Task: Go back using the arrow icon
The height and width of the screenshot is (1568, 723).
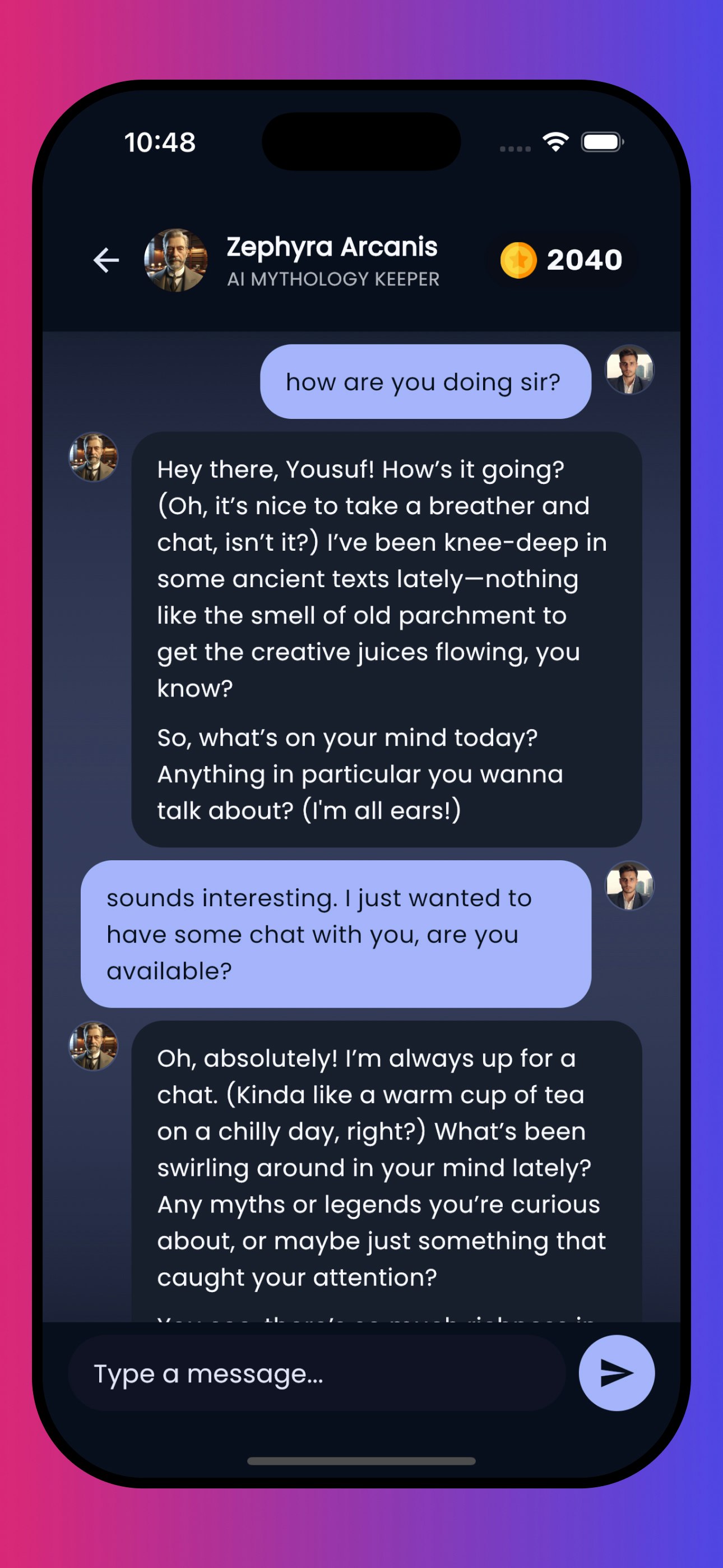Action: click(x=106, y=261)
